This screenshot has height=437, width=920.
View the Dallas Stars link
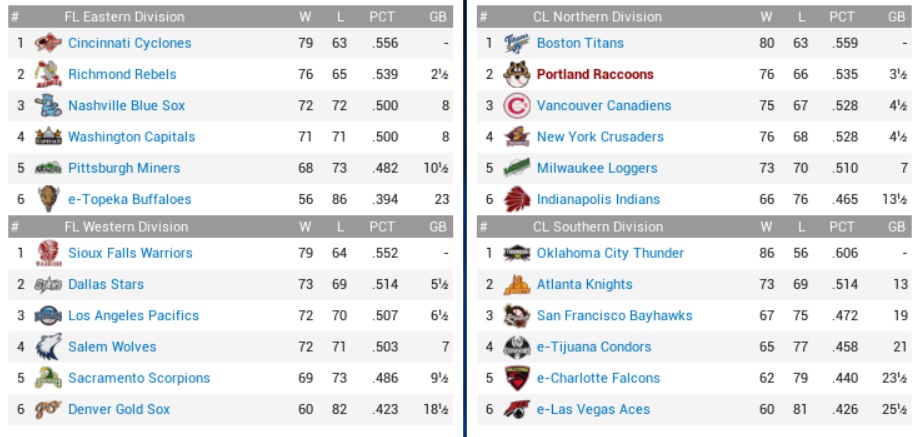tap(106, 284)
